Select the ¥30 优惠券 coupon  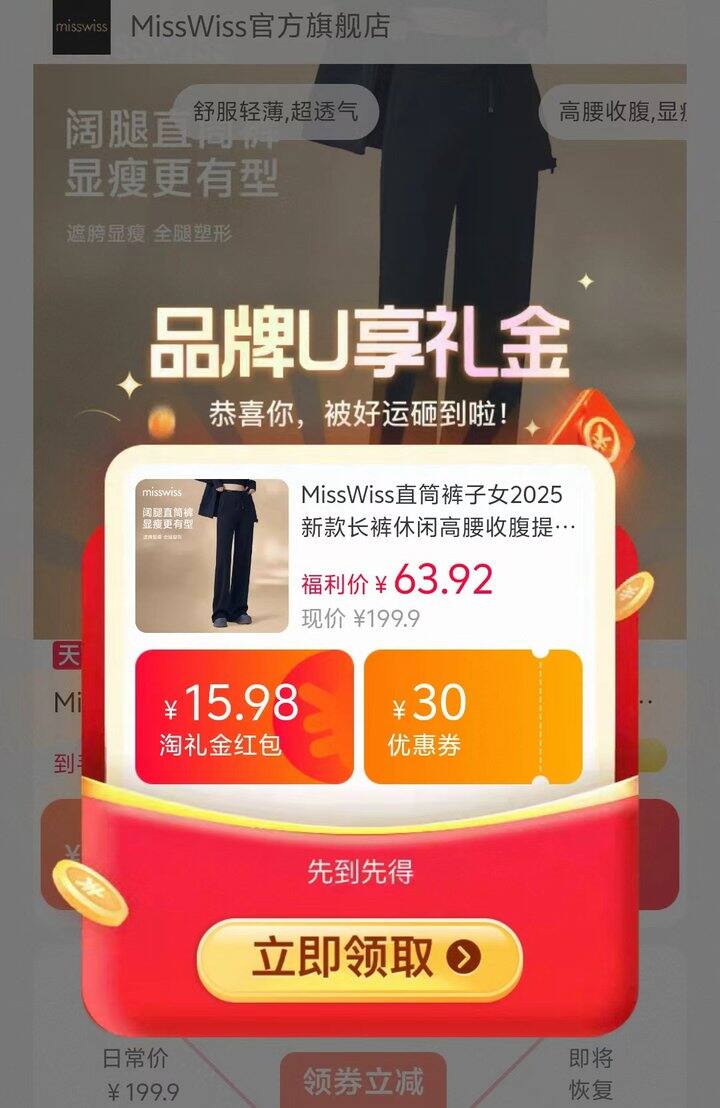click(472, 716)
